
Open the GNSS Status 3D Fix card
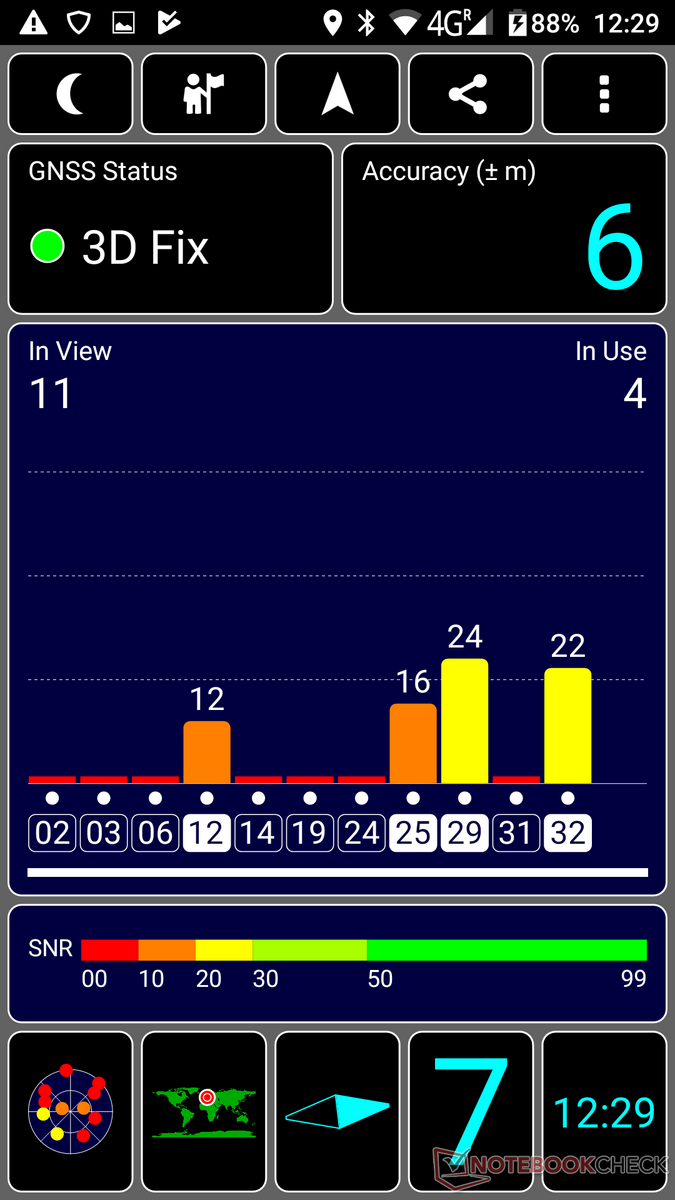pos(170,229)
